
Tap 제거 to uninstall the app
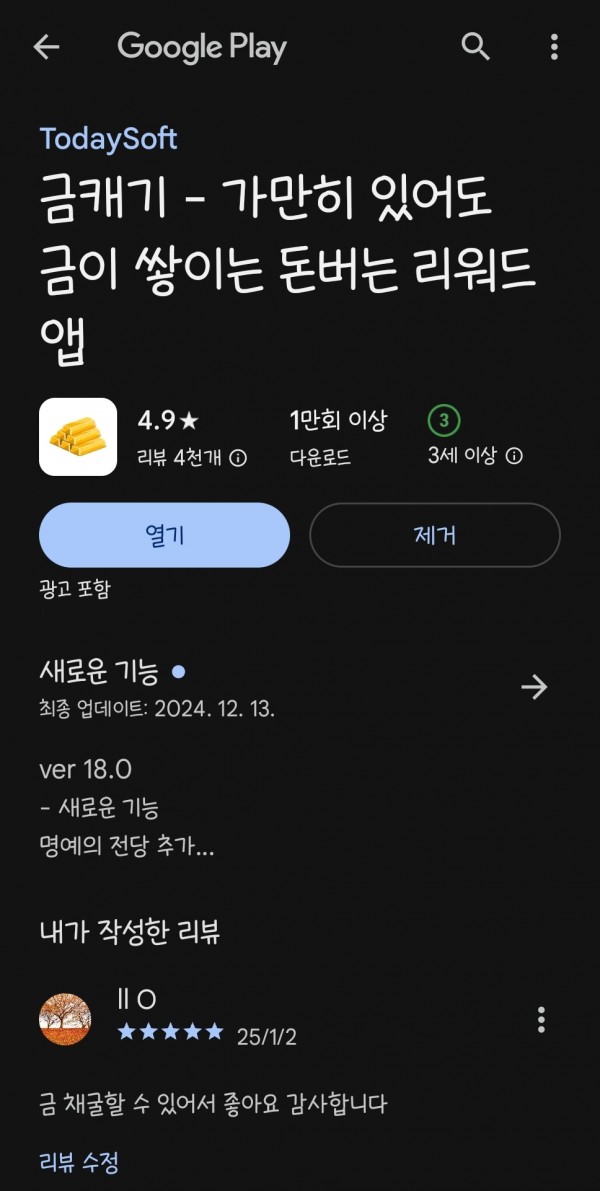(x=434, y=535)
